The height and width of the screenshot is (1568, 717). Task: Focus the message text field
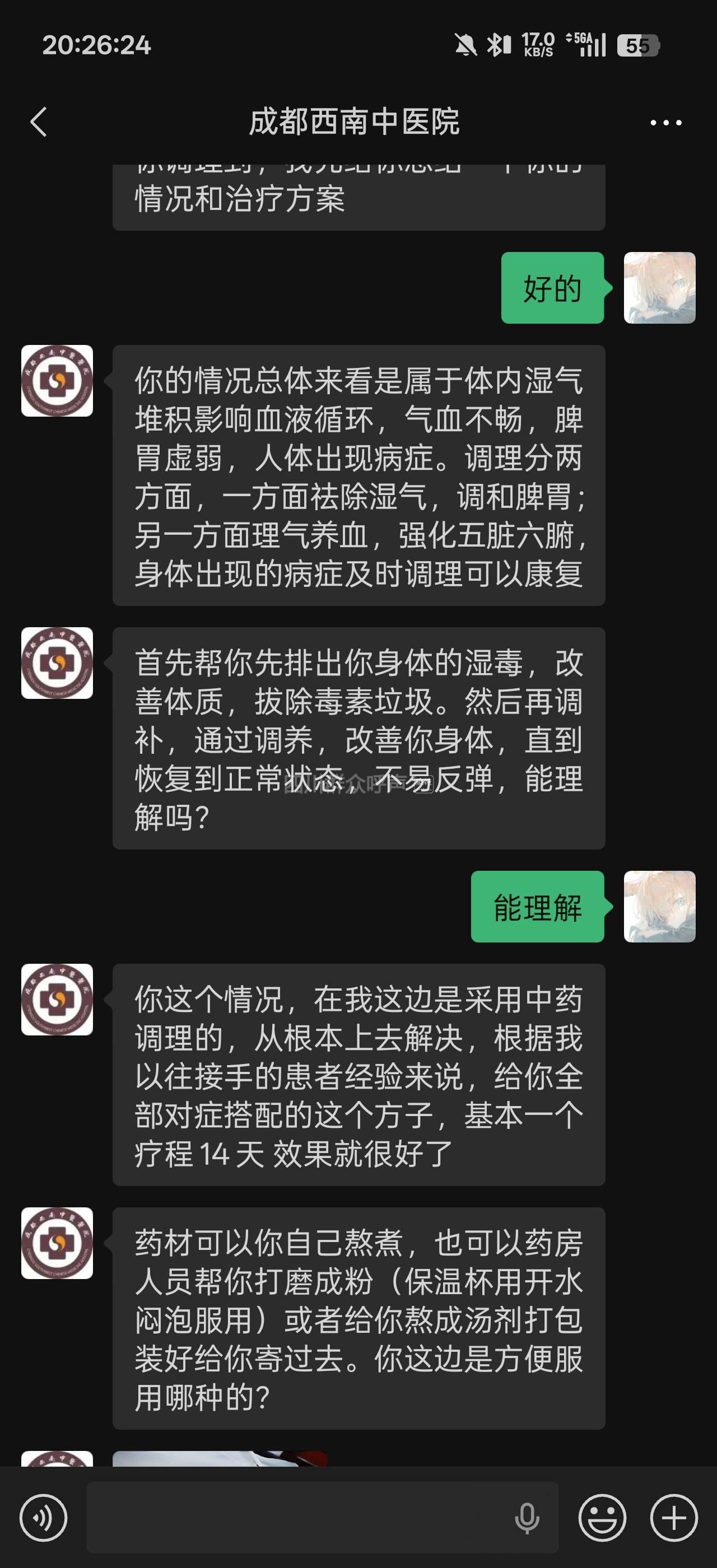[298, 1517]
